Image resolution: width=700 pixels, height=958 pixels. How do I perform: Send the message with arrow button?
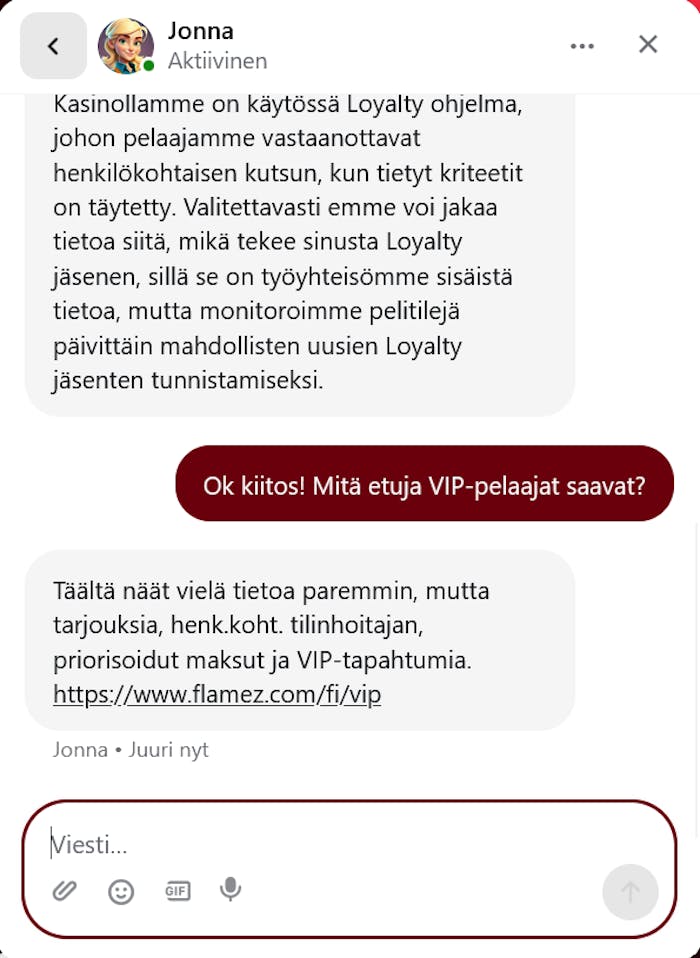click(630, 891)
